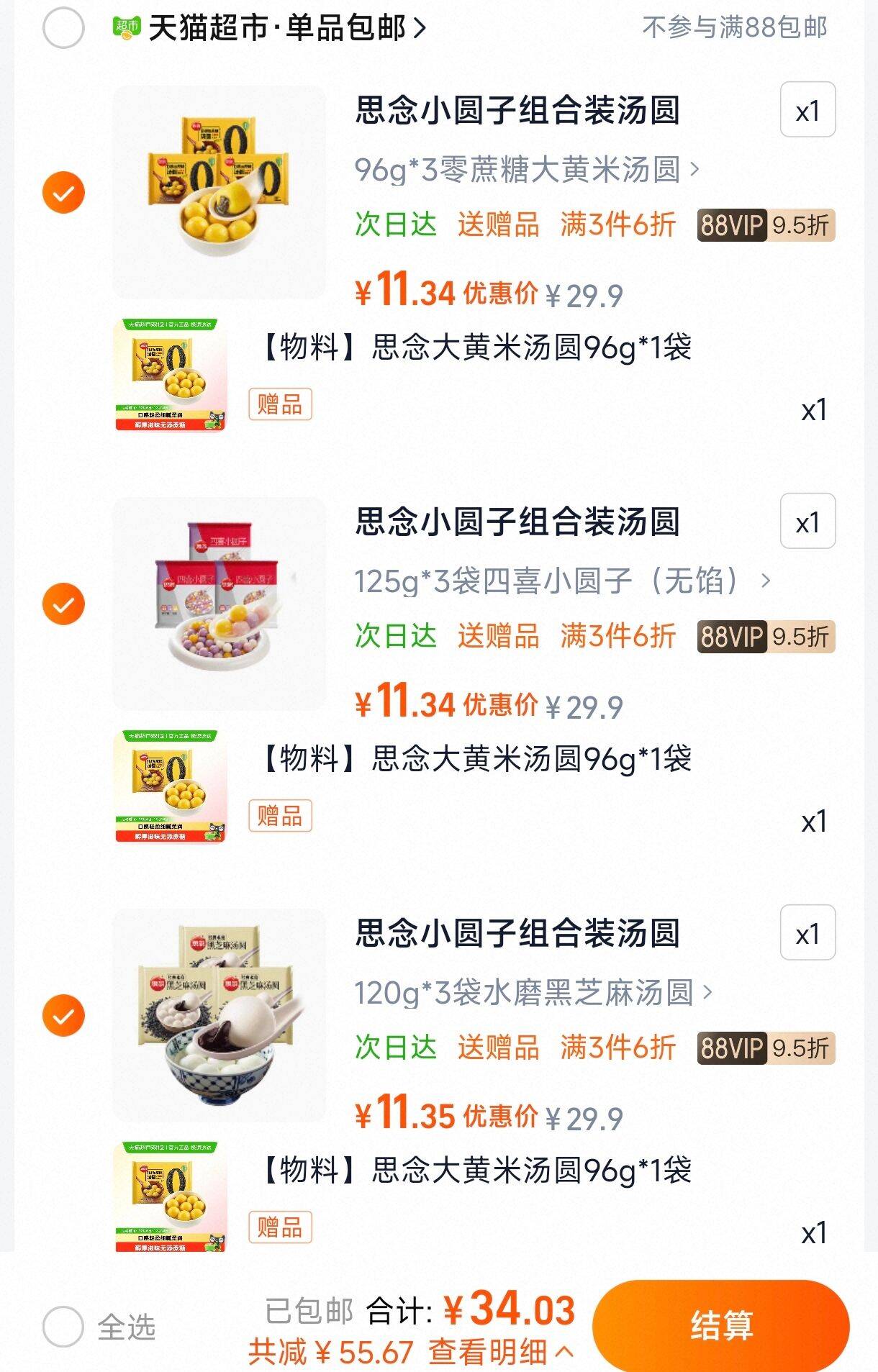Viewport: 878px width, 1372px height.
Task: Select the 天猫超市 store checkbox
Action: tap(63, 28)
